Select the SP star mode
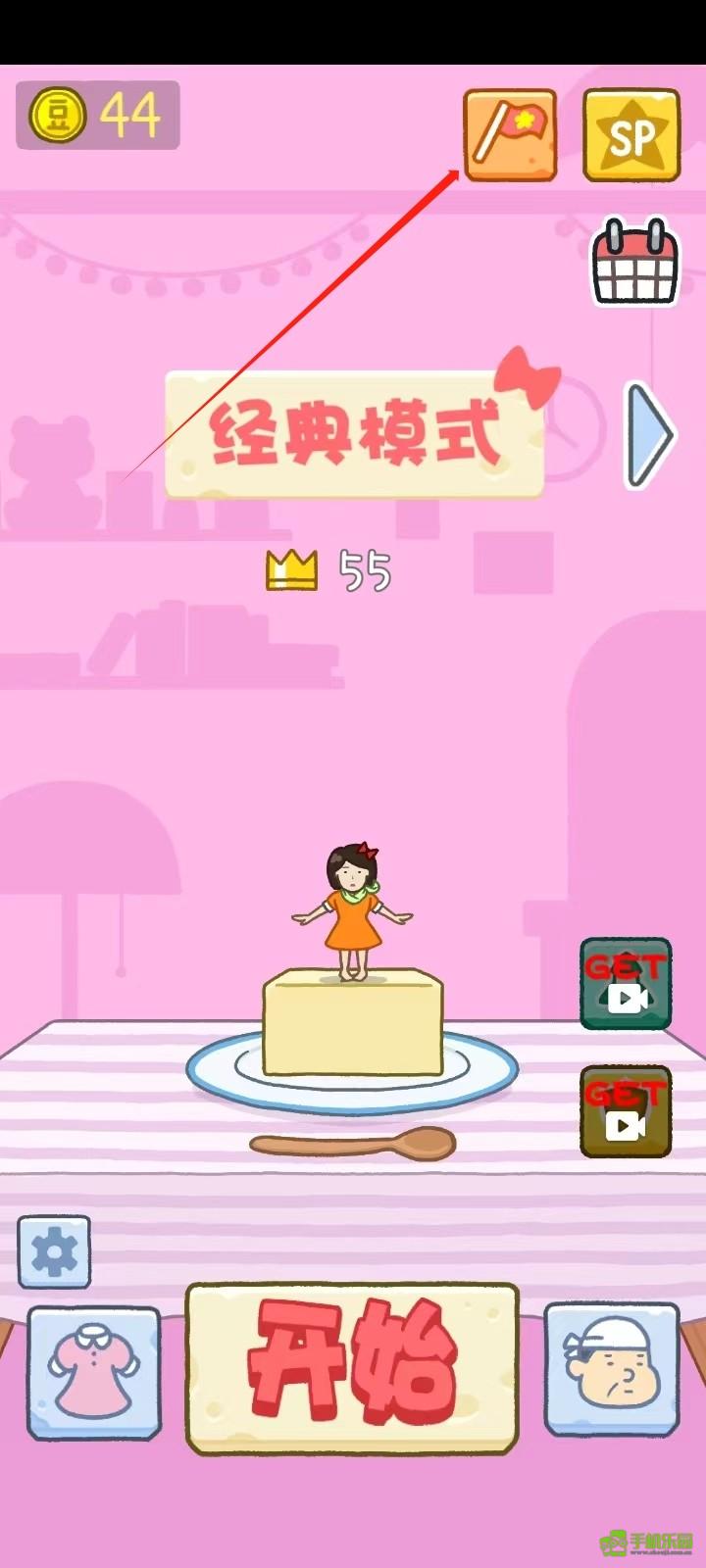This screenshot has height=1568, width=706. [631, 135]
